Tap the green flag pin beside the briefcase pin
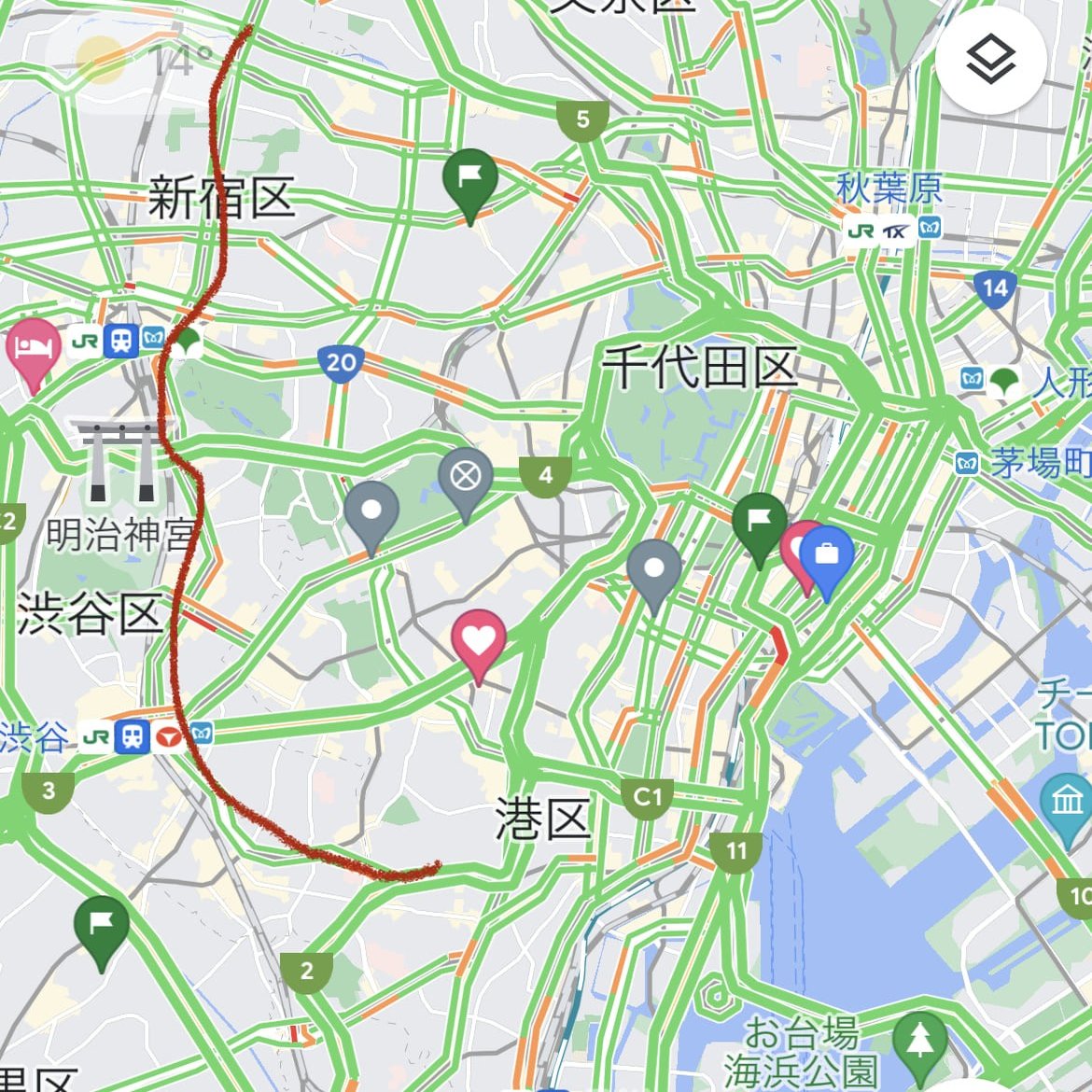This screenshot has width=1092, height=1092. [x=759, y=525]
